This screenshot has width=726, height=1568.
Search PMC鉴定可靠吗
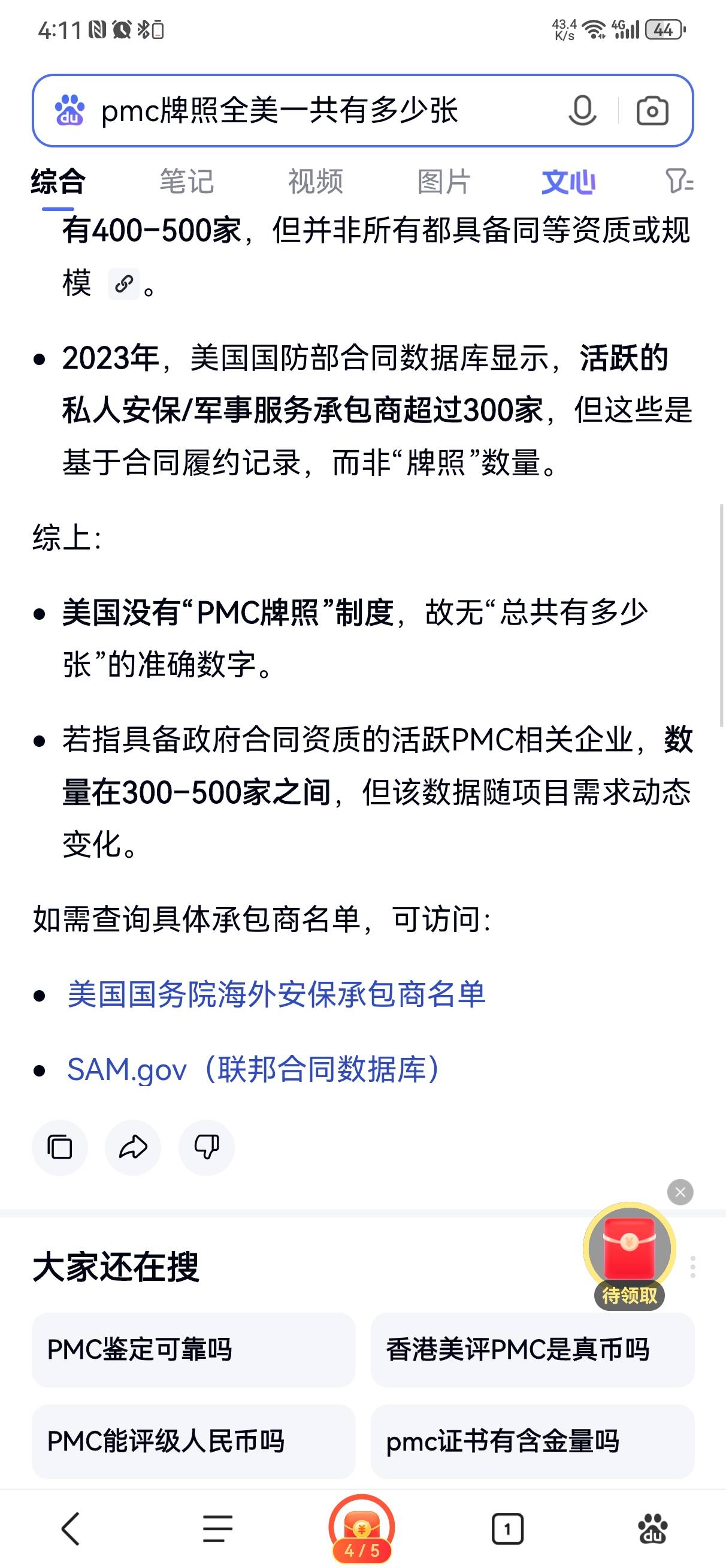tap(193, 1350)
